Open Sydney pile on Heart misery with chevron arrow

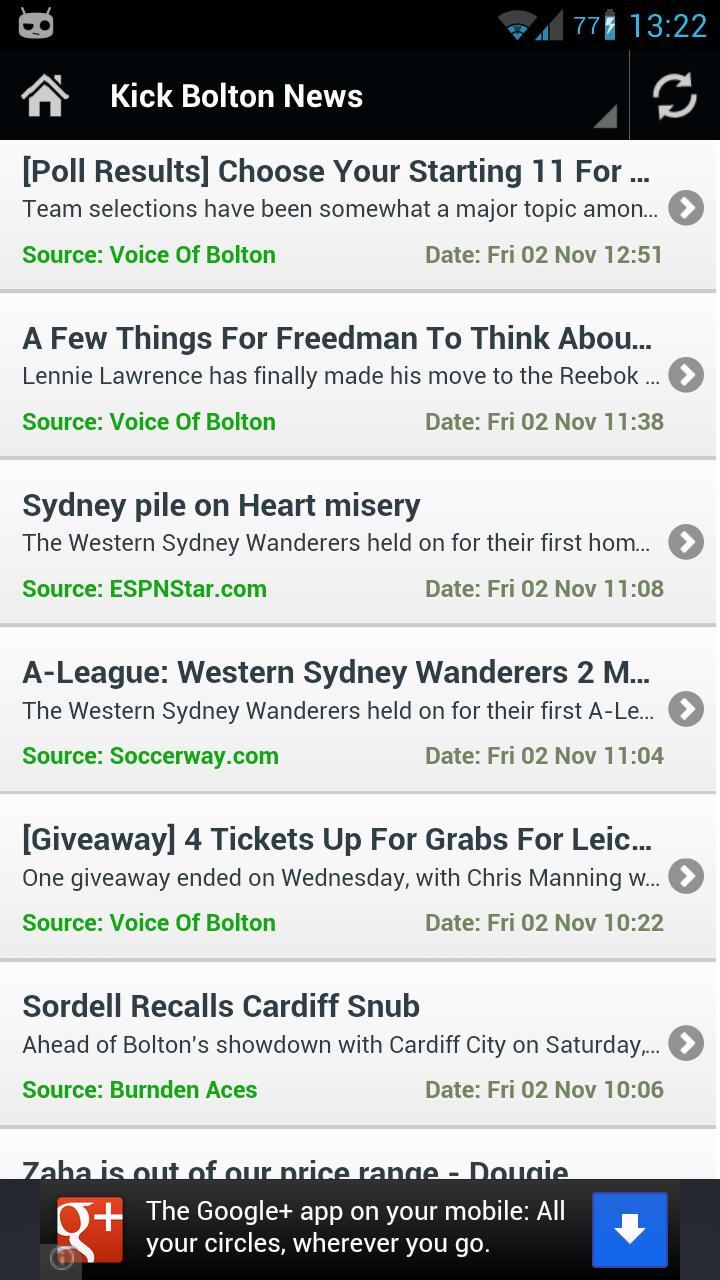pyautogui.click(x=686, y=542)
